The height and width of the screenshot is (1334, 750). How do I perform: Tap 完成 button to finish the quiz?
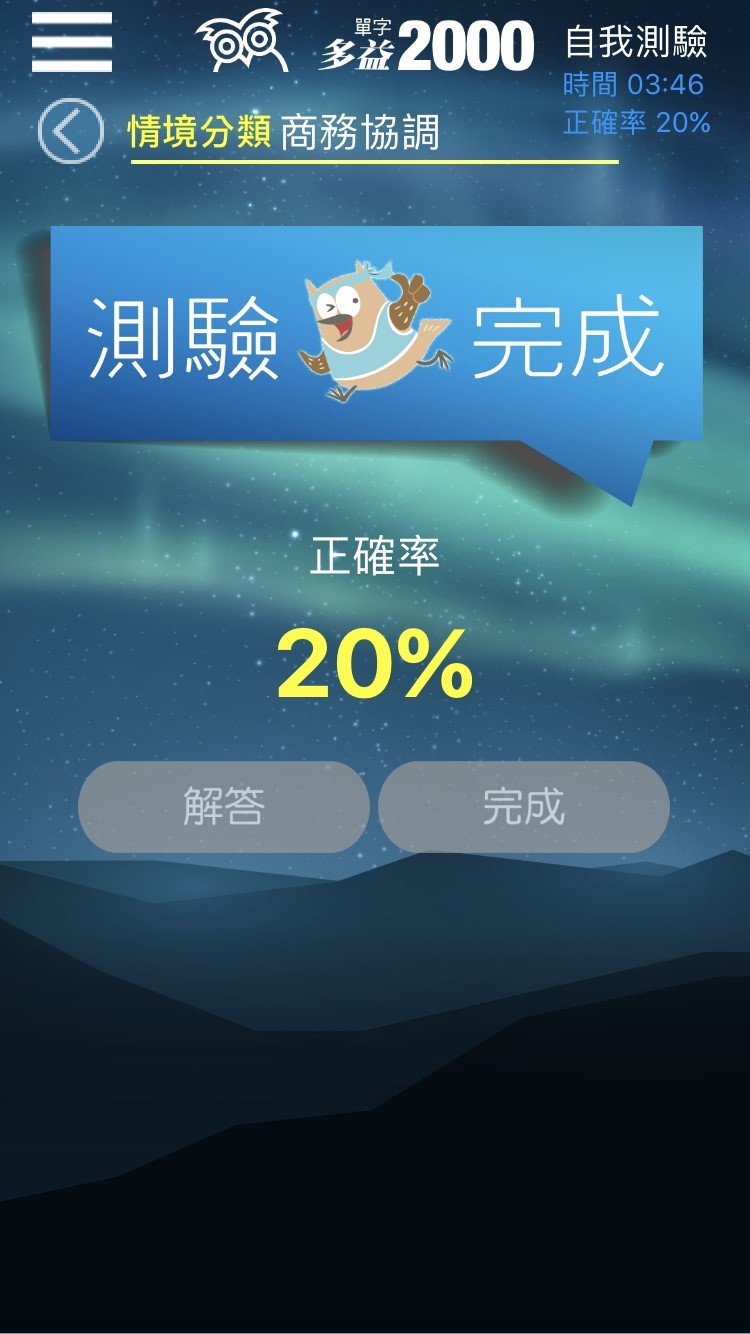click(x=523, y=807)
